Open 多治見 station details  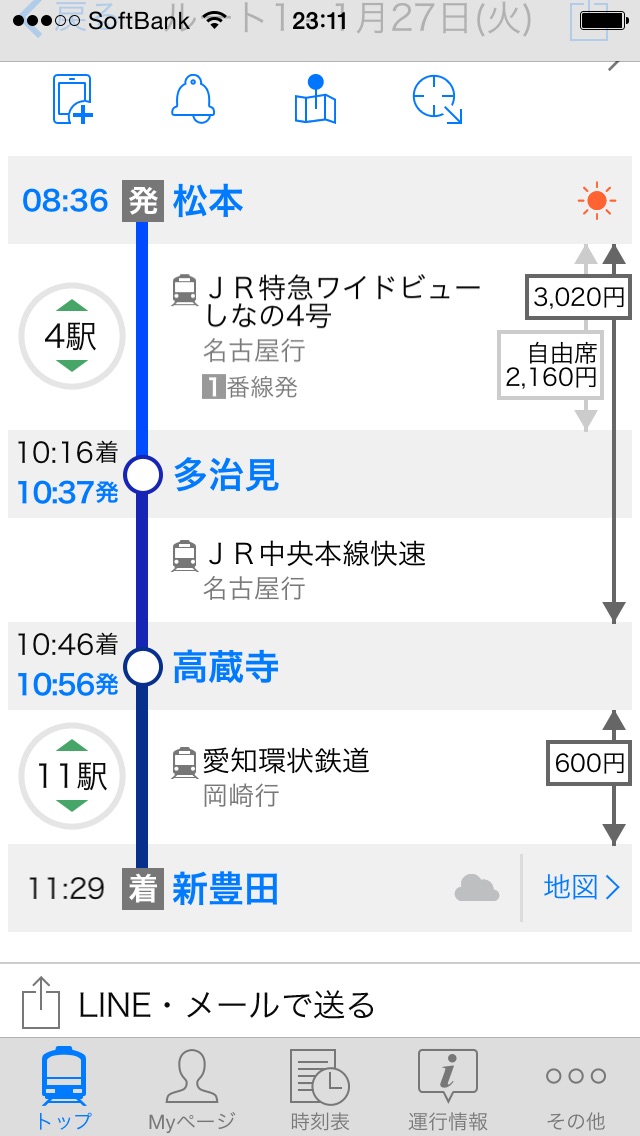tap(226, 474)
